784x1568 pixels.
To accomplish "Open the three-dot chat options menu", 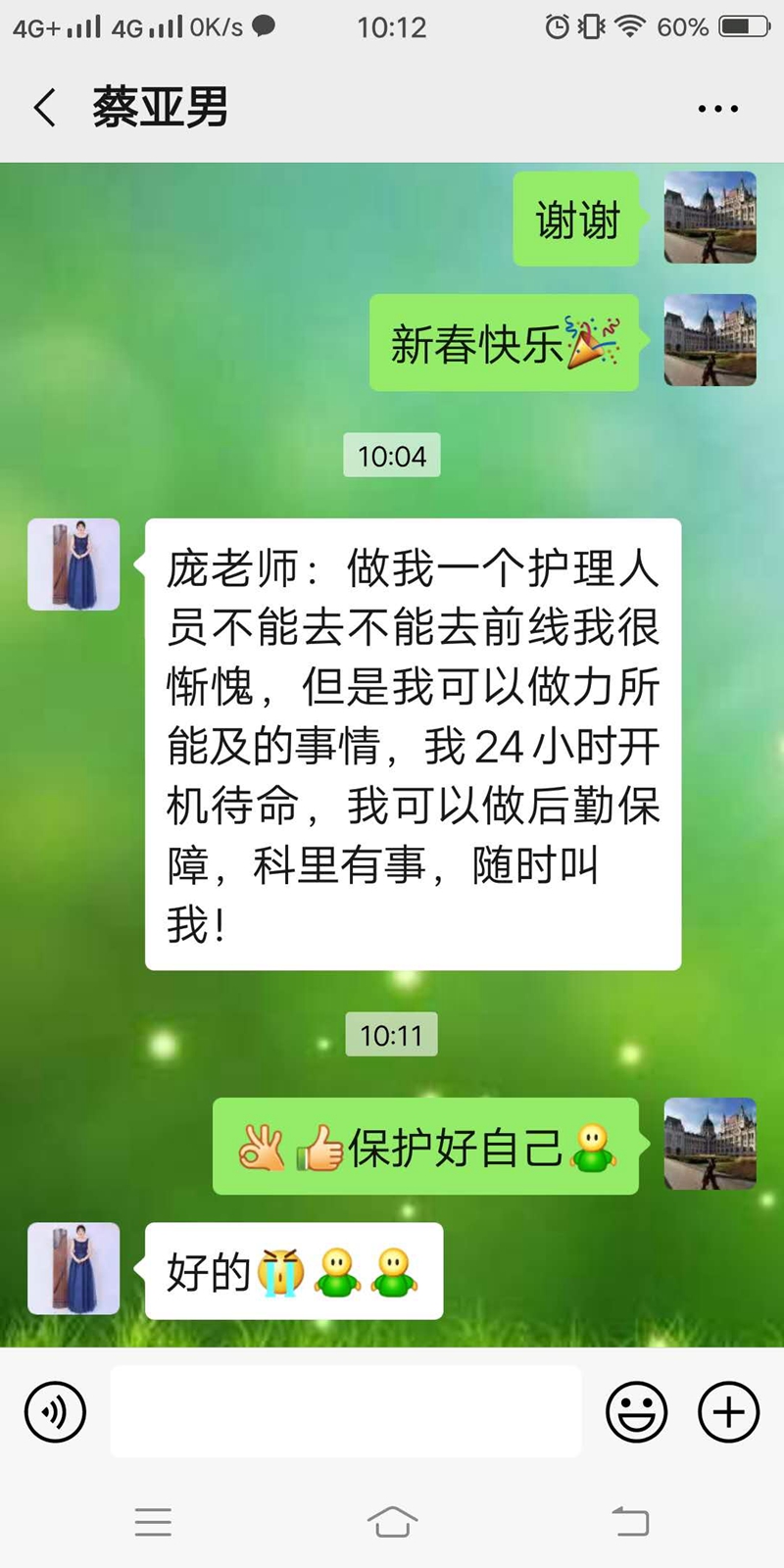I will click(x=717, y=109).
